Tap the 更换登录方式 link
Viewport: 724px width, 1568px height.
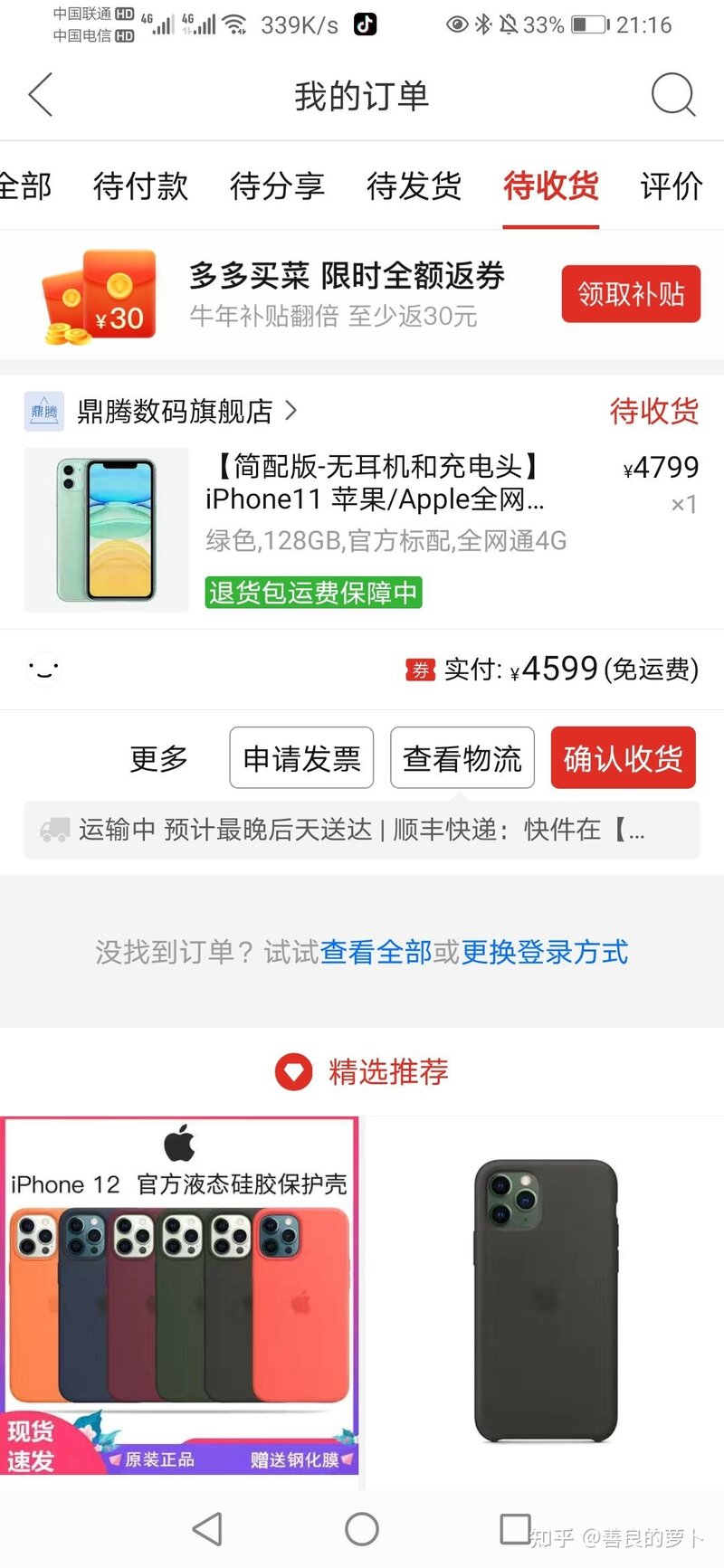point(544,952)
